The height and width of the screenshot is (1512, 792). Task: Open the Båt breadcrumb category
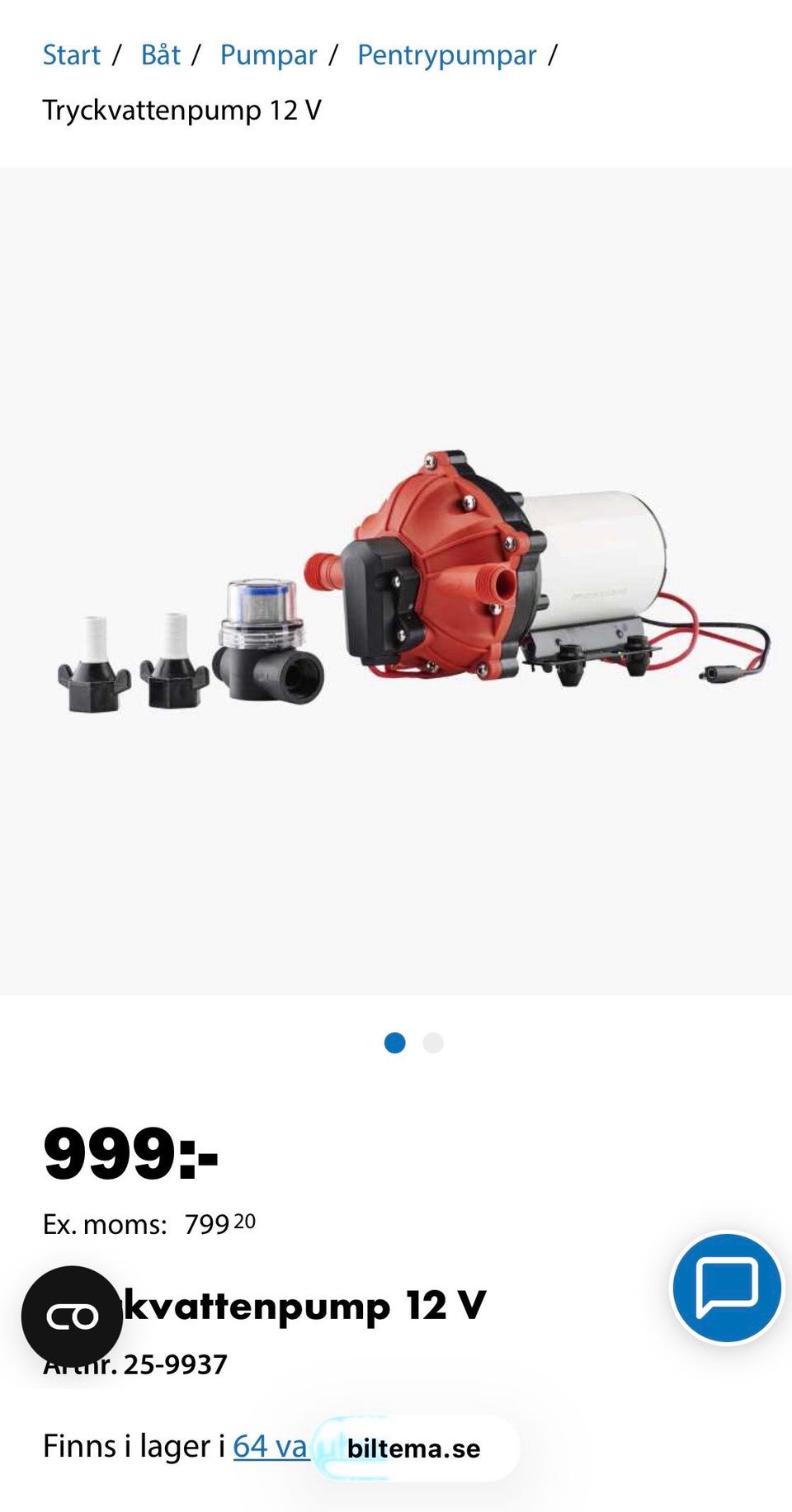tap(160, 55)
